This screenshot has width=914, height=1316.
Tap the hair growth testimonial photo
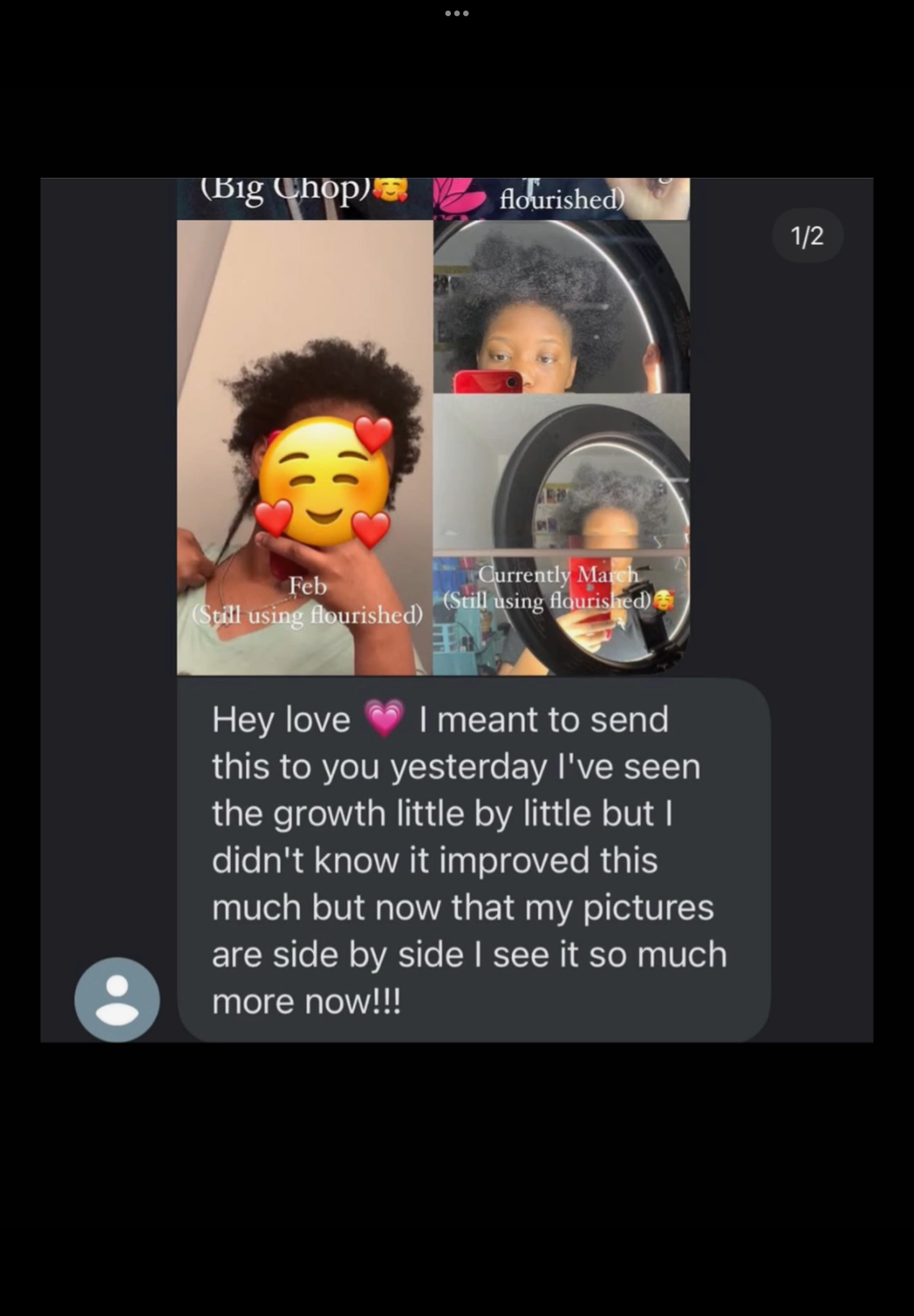pyautogui.click(x=433, y=427)
